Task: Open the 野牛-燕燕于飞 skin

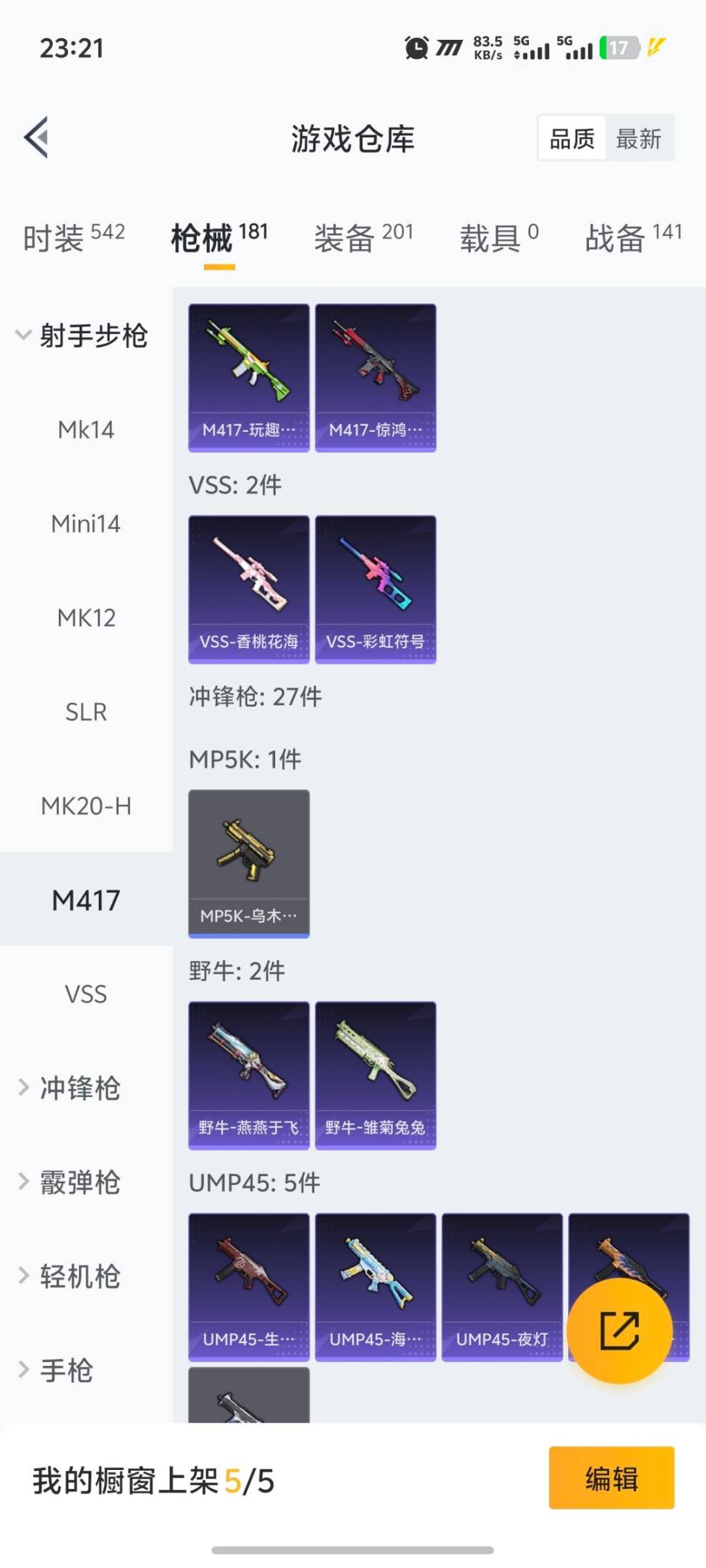Action: click(248, 1075)
